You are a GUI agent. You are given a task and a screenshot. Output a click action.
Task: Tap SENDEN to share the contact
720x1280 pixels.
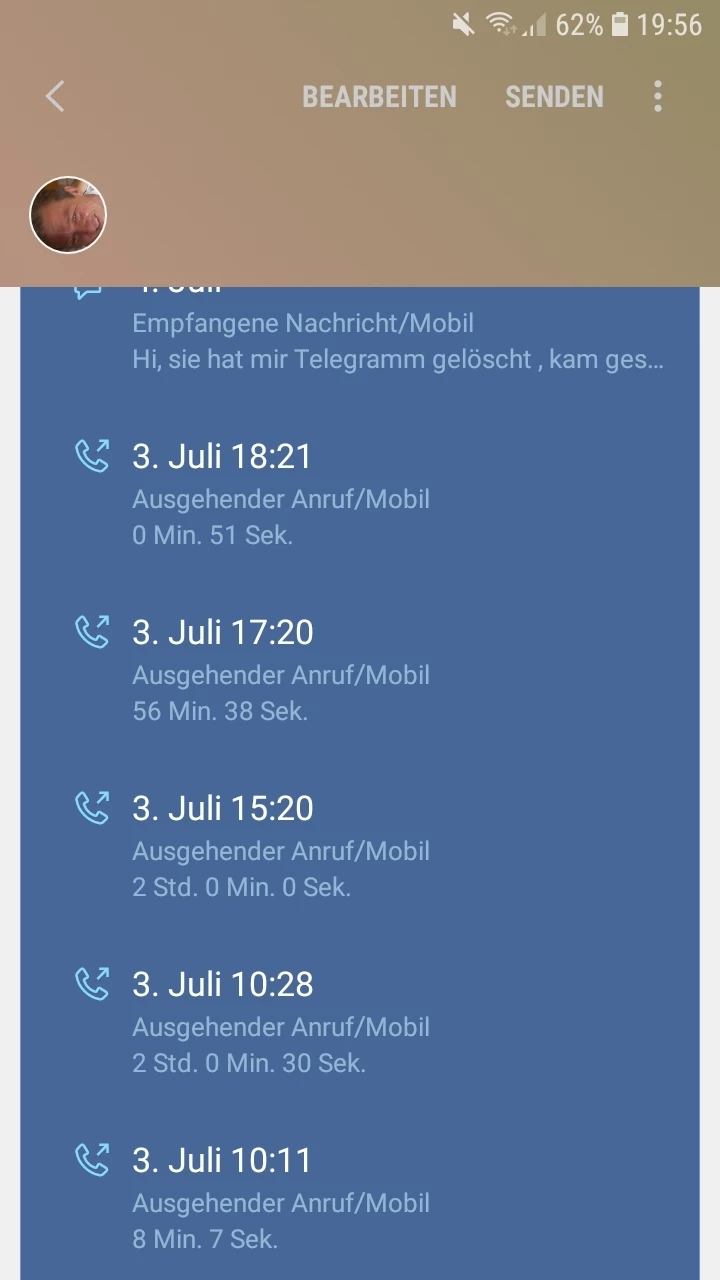(x=554, y=97)
